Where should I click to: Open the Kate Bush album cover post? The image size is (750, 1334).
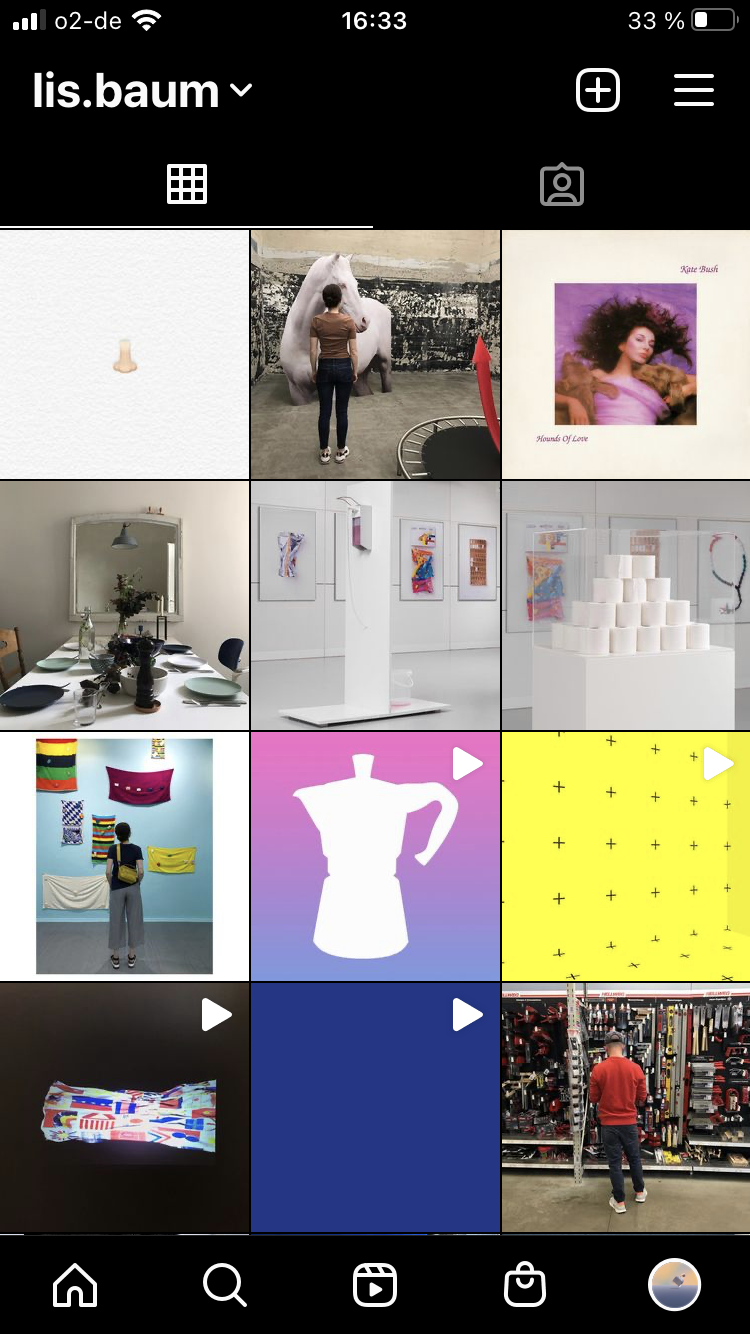click(x=625, y=355)
